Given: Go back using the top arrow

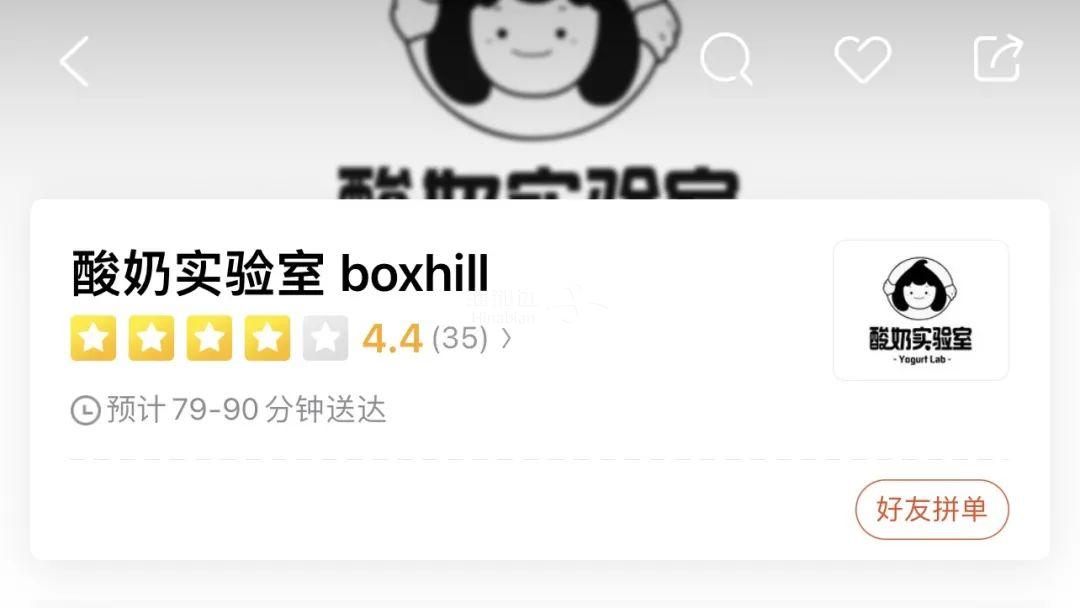Looking at the screenshot, I should point(75,61).
